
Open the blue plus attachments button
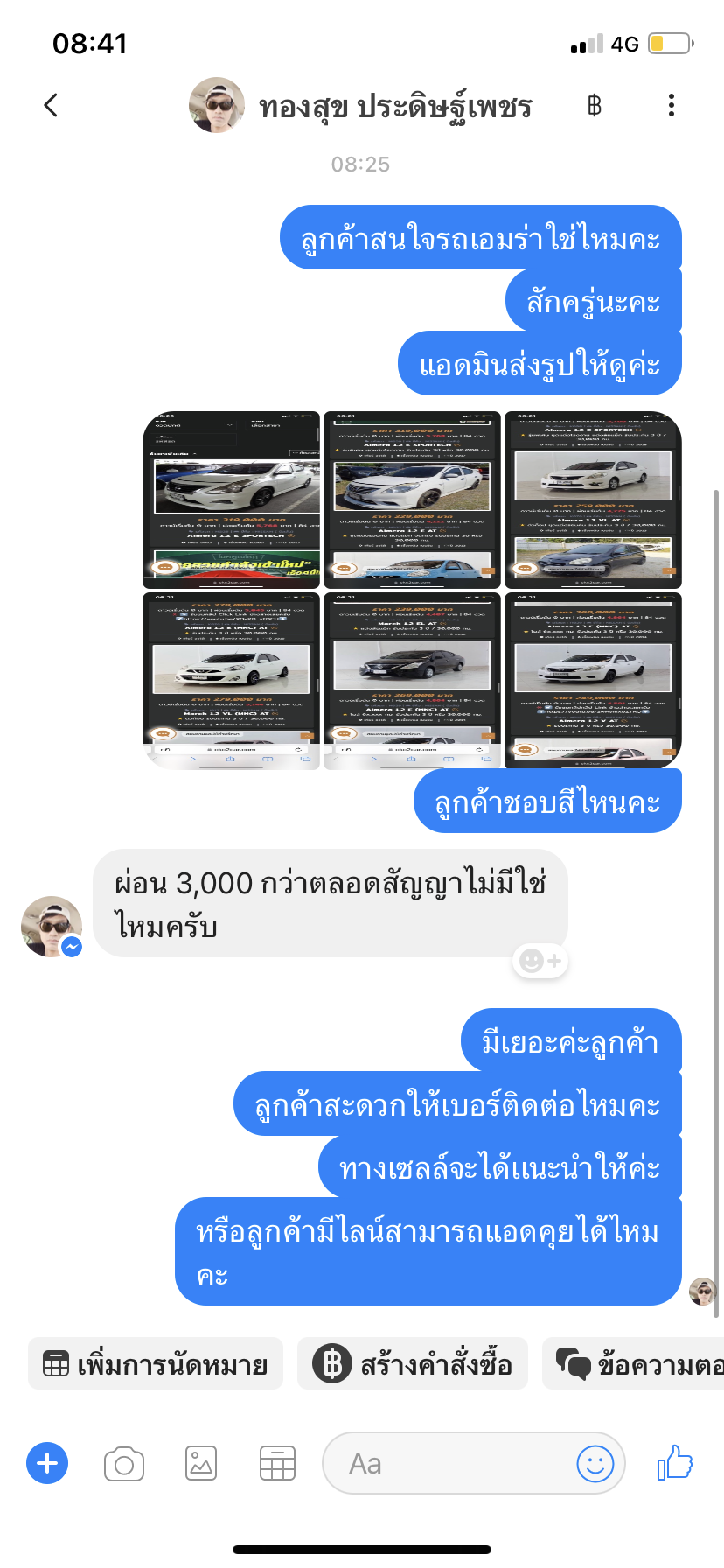tap(47, 1463)
